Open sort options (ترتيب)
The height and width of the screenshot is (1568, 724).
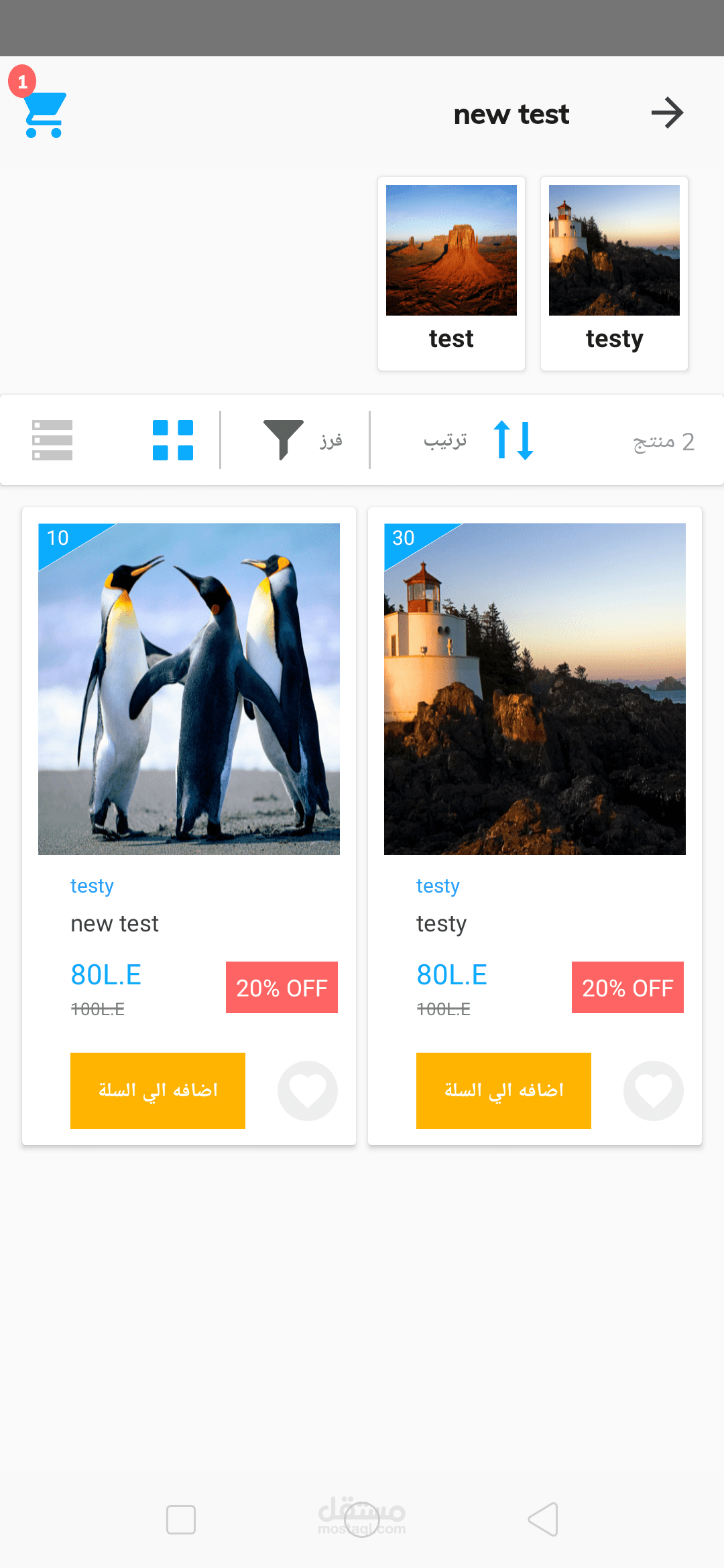tap(479, 440)
